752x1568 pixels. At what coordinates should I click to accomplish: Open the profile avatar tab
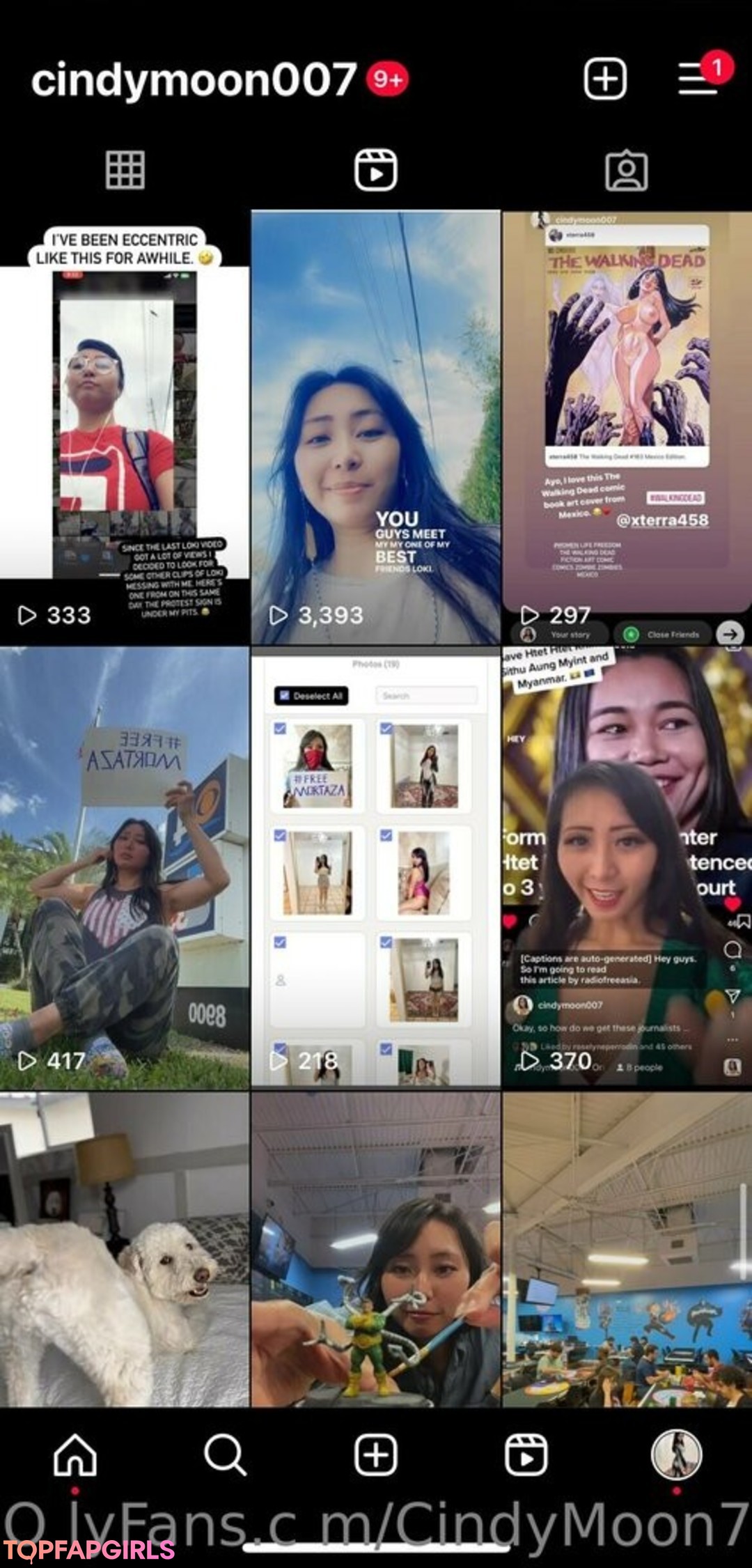[x=676, y=1454]
